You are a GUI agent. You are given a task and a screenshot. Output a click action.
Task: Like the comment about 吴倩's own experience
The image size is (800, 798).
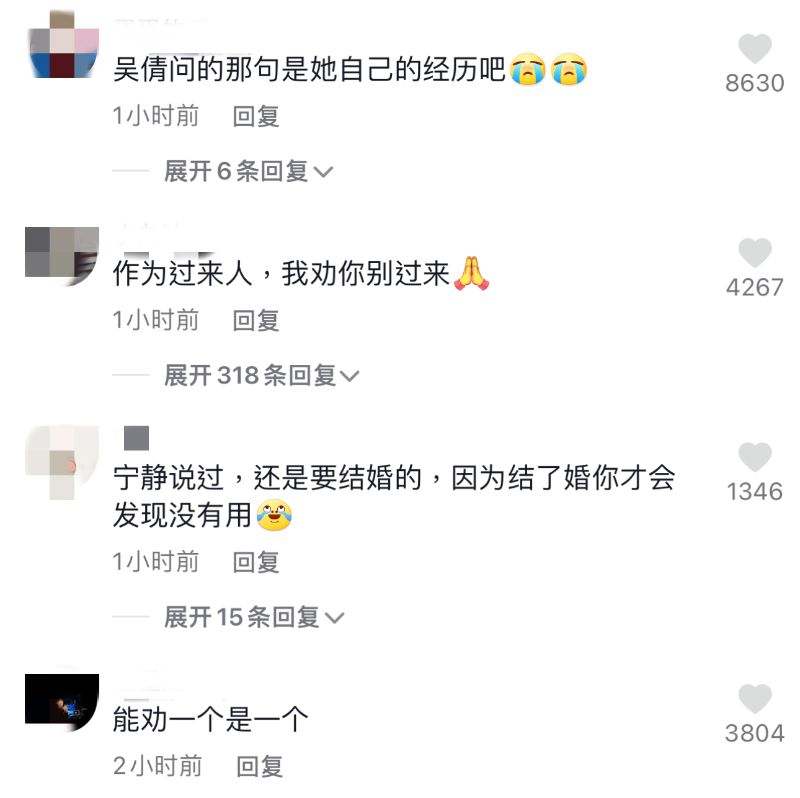[755, 50]
